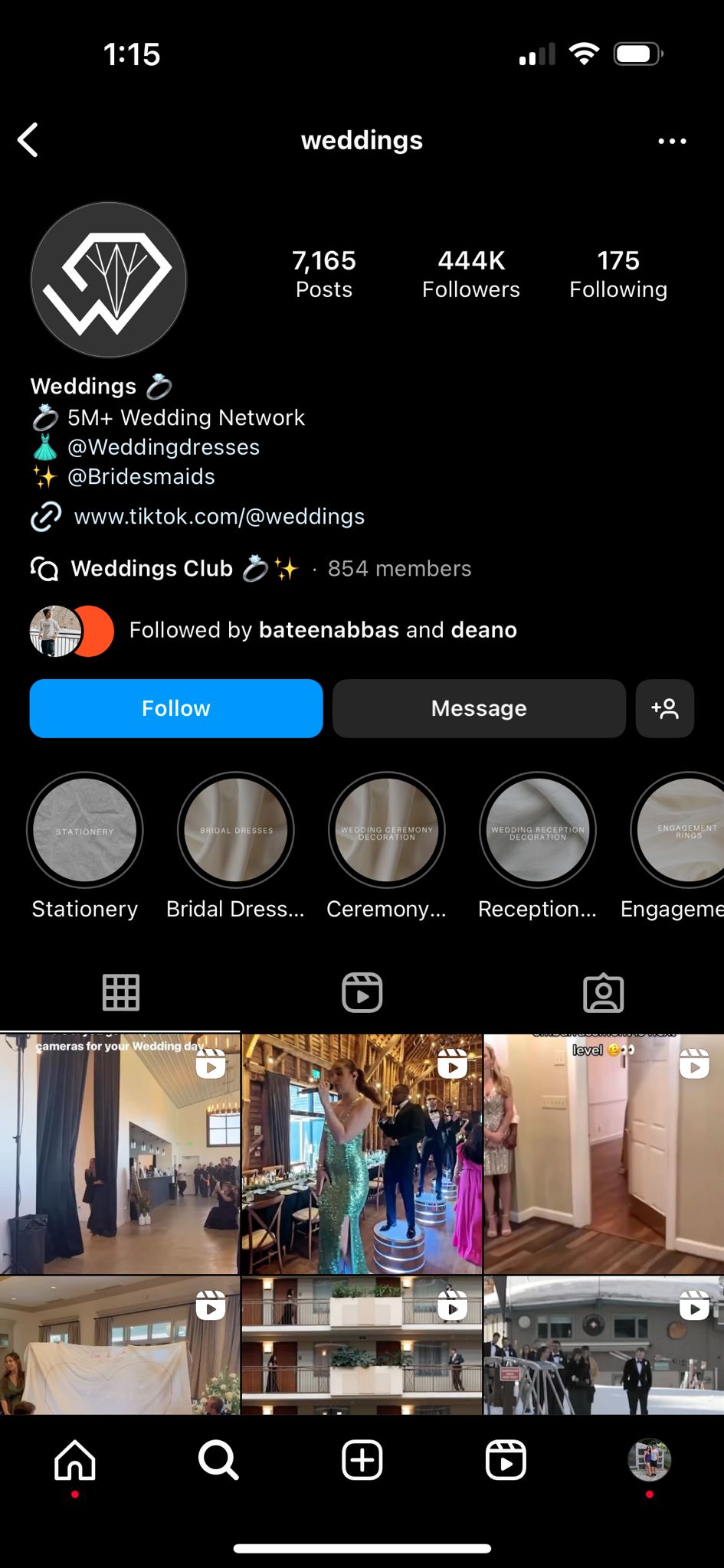Viewport: 724px width, 1568px height.
Task: Select the posts grid tab
Action: click(121, 993)
